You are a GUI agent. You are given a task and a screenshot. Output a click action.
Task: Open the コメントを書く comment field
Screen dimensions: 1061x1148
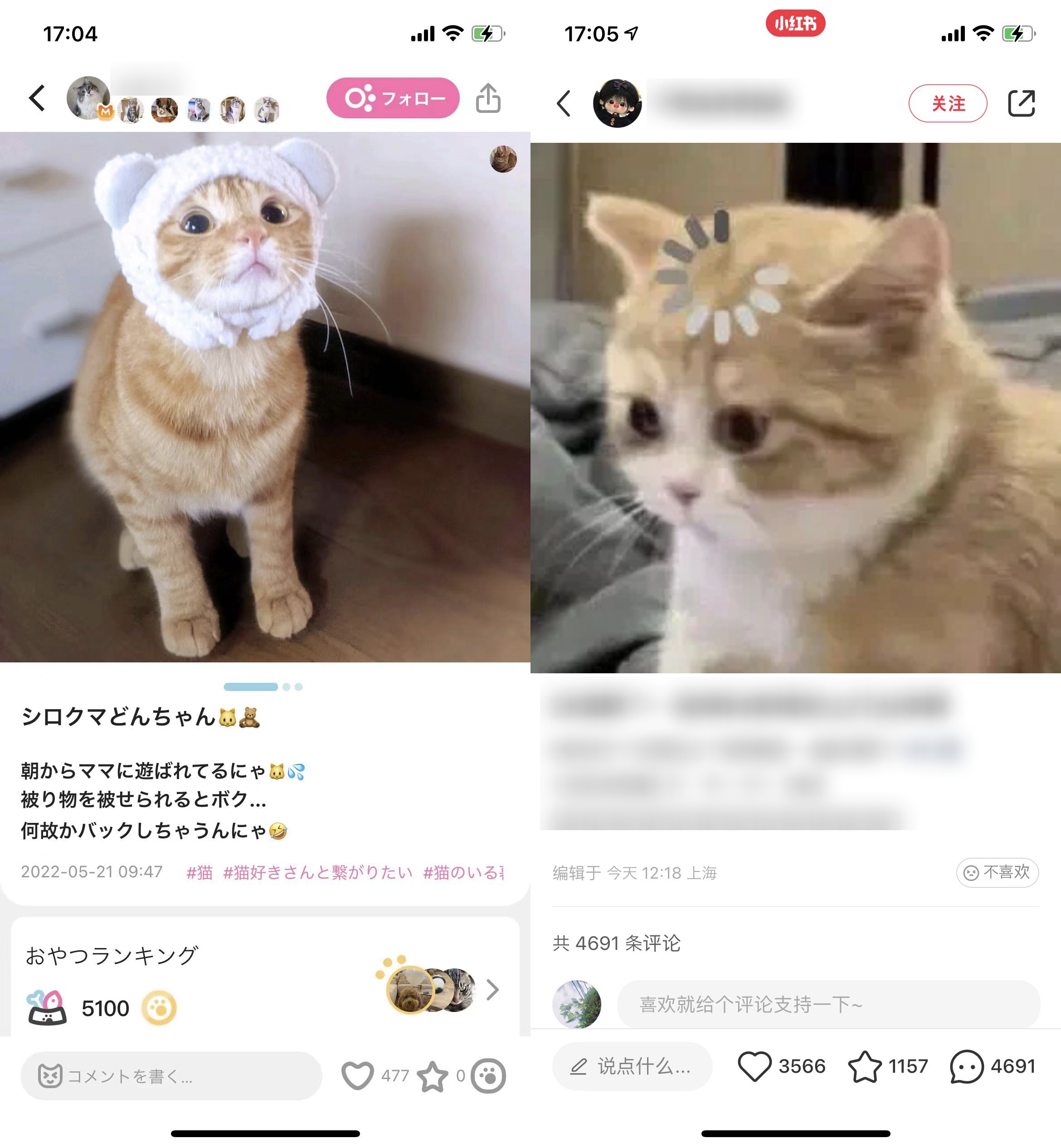(x=171, y=1075)
